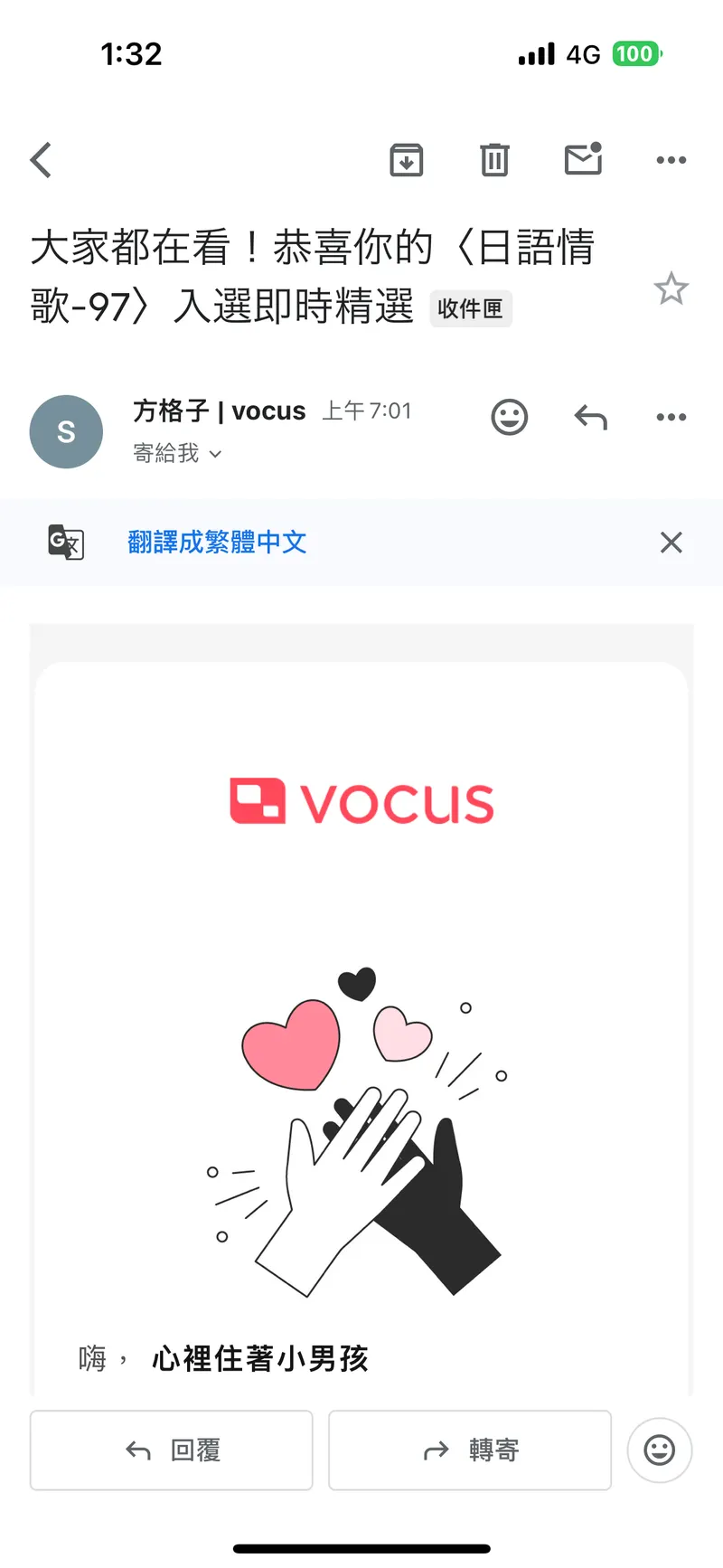Star this email
The height and width of the screenshot is (1568, 723).
671,289
